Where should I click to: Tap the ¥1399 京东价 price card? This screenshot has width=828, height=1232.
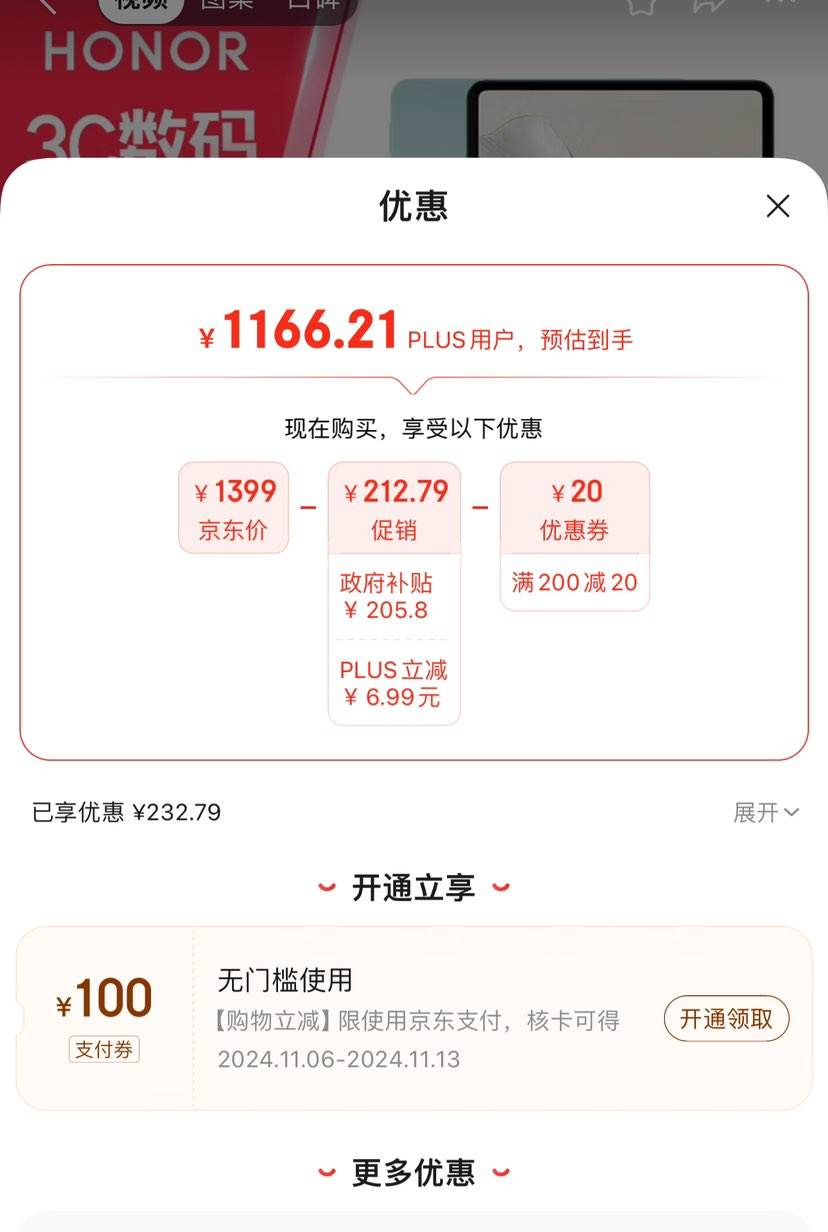233,507
